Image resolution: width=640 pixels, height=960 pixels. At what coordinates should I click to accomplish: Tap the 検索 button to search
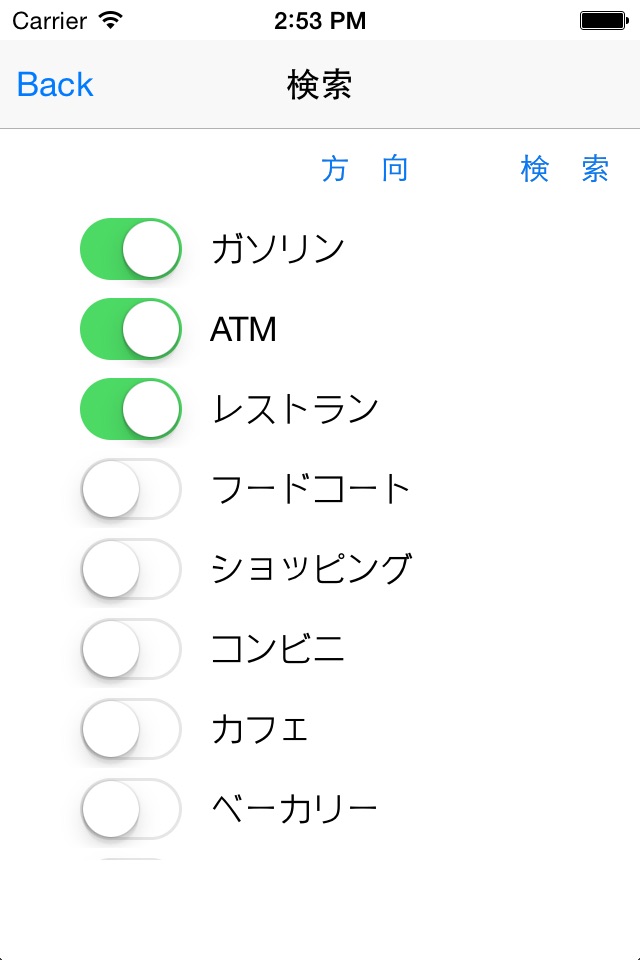[x=565, y=169]
